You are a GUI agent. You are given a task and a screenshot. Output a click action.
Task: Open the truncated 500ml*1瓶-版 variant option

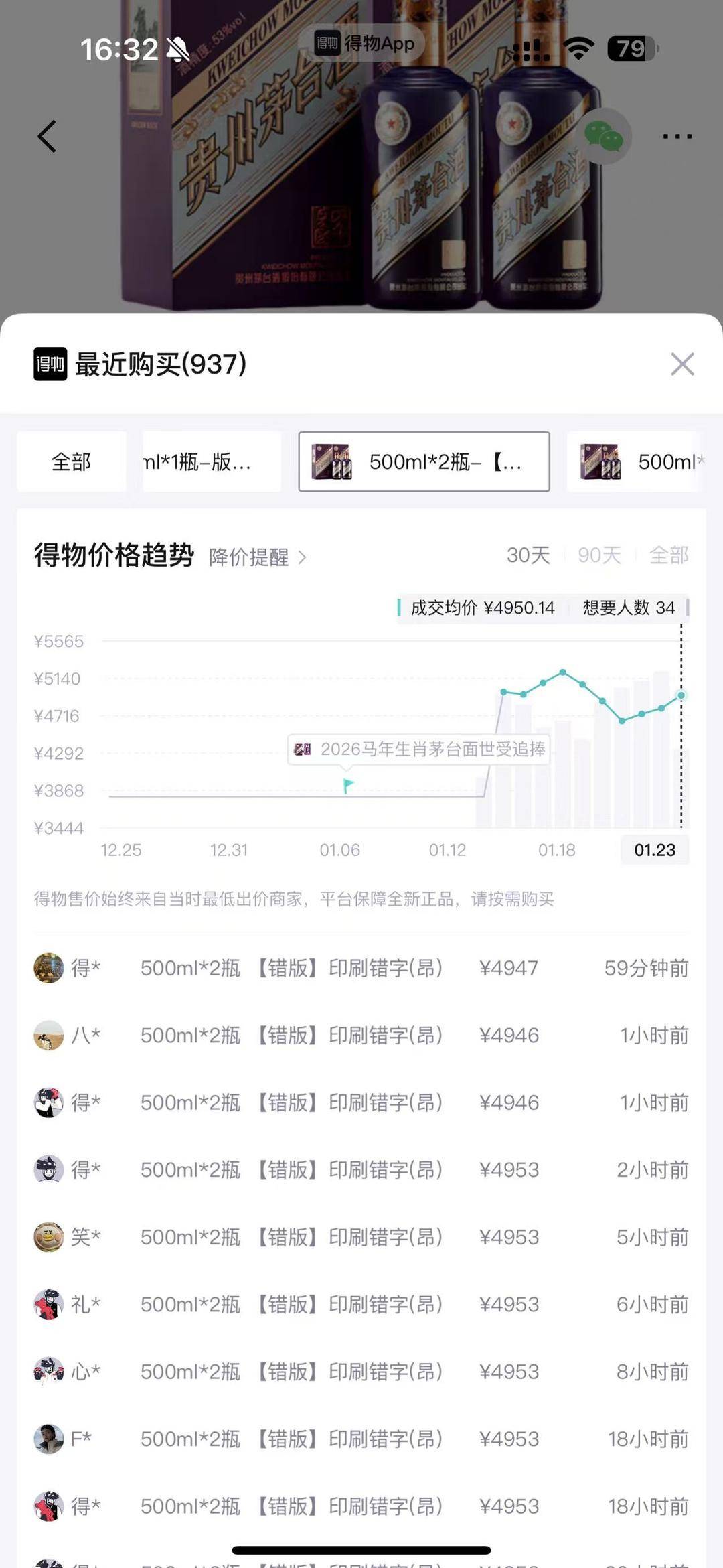click(212, 461)
